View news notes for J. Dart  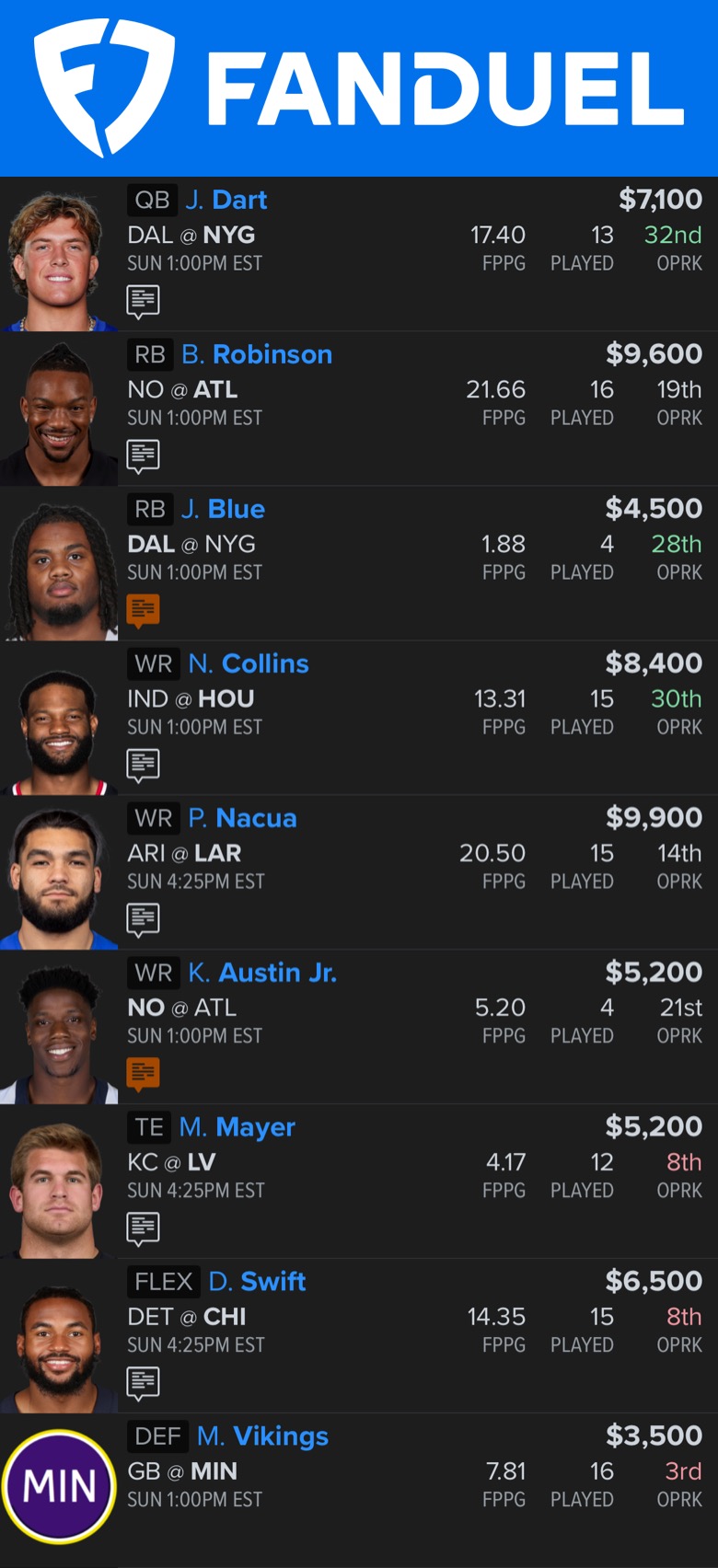[x=143, y=301]
